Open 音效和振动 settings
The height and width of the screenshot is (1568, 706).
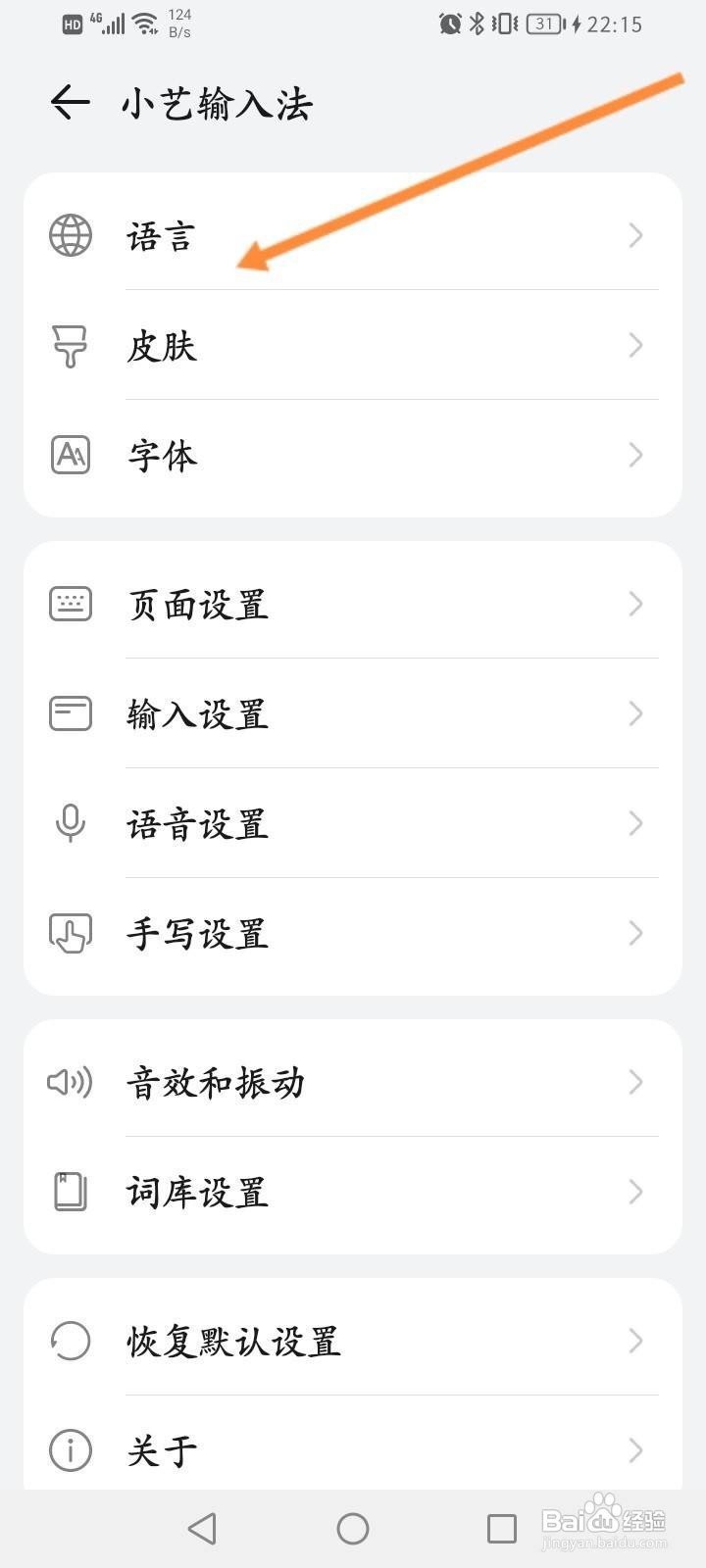click(x=353, y=1082)
